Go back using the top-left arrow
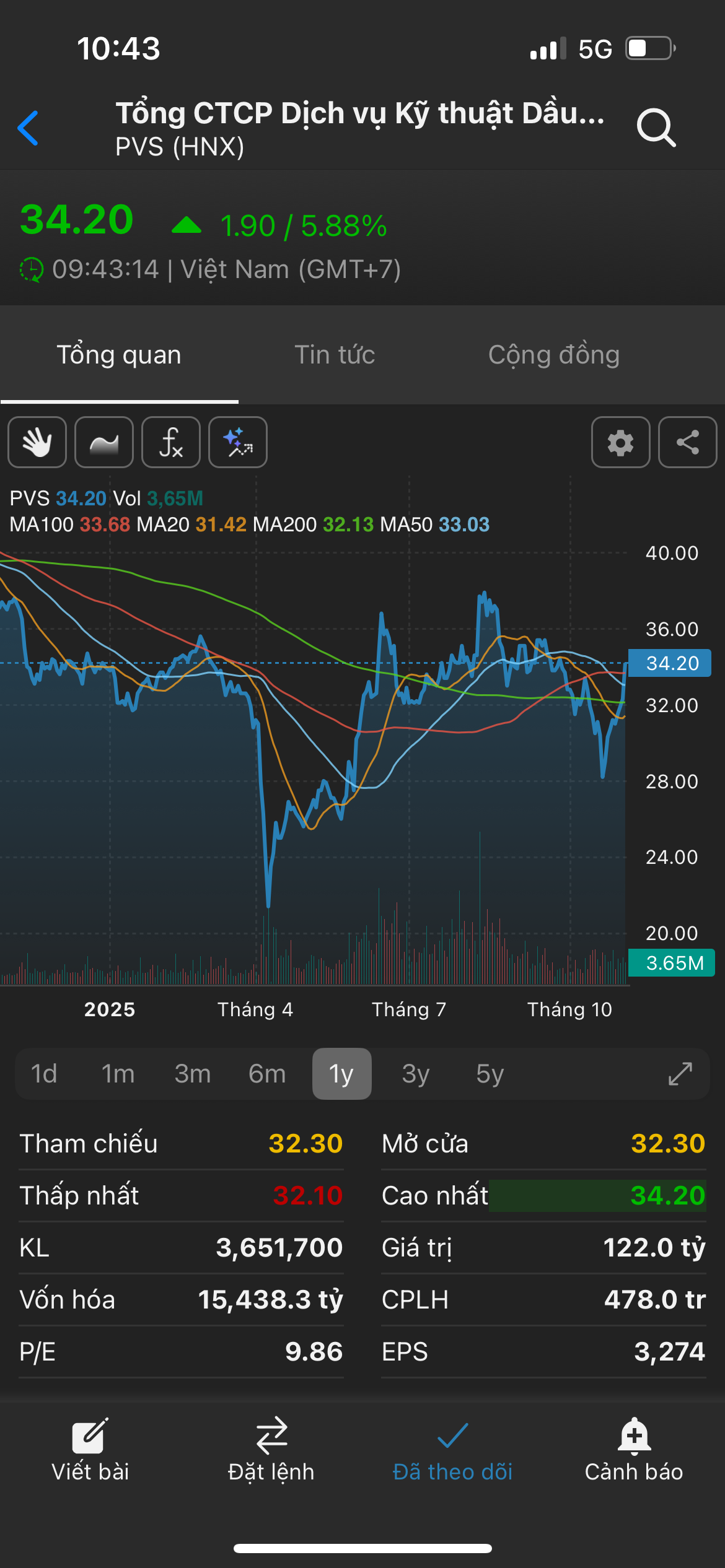The height and width of the screenshot is (1568, 725). [x=29, y=128]
